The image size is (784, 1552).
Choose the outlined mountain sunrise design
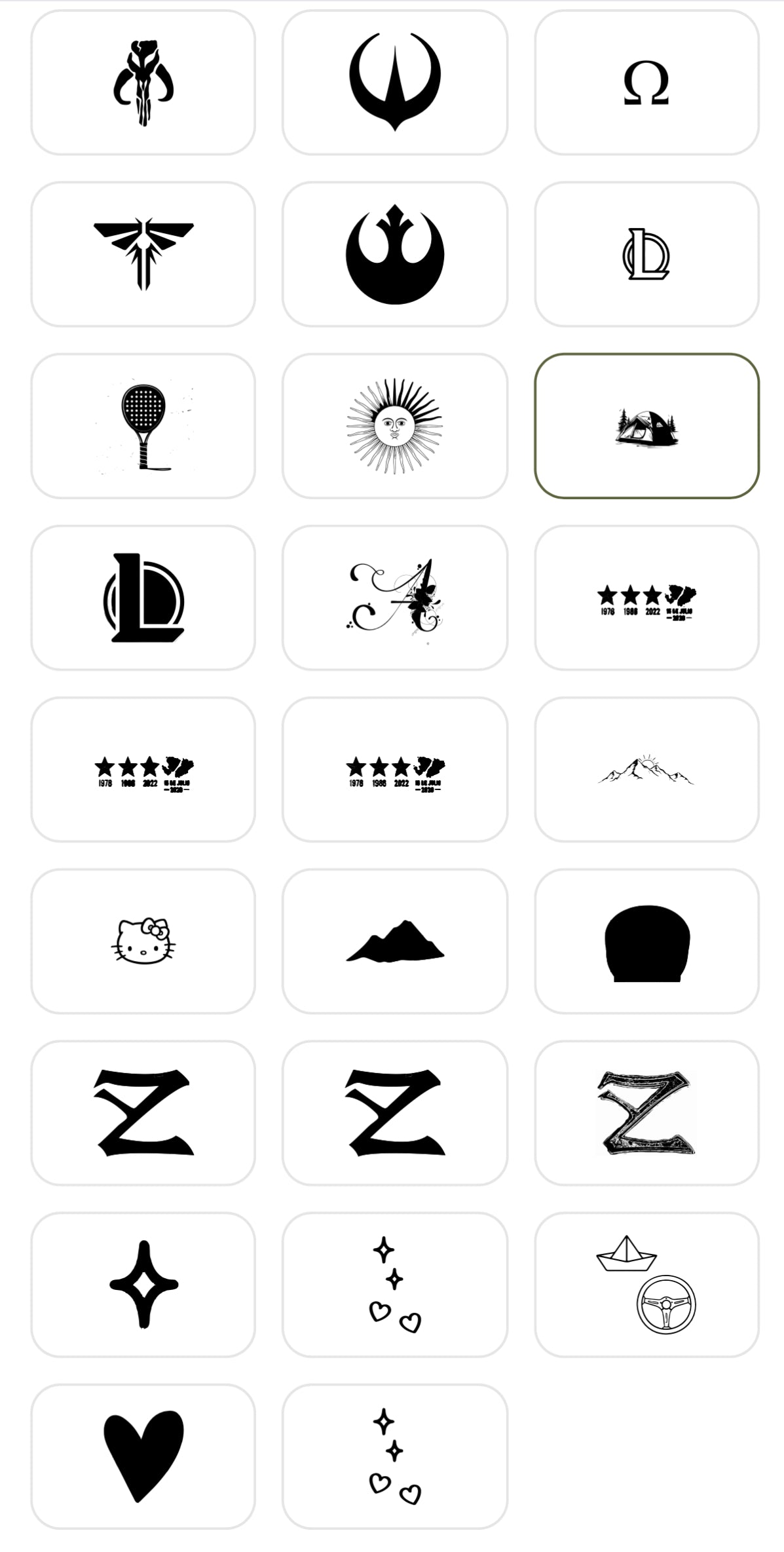(x=646, y=769)
